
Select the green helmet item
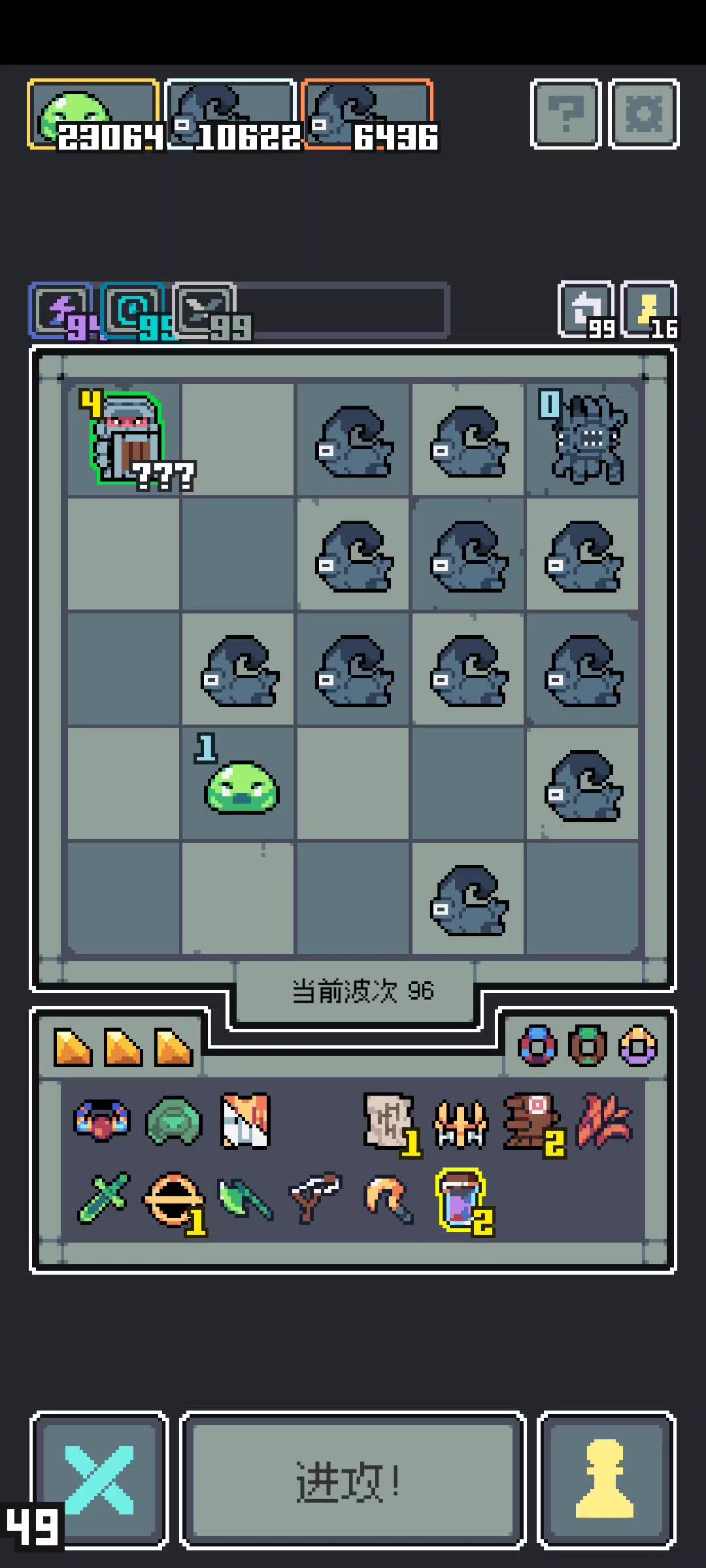coord(174,1121)
